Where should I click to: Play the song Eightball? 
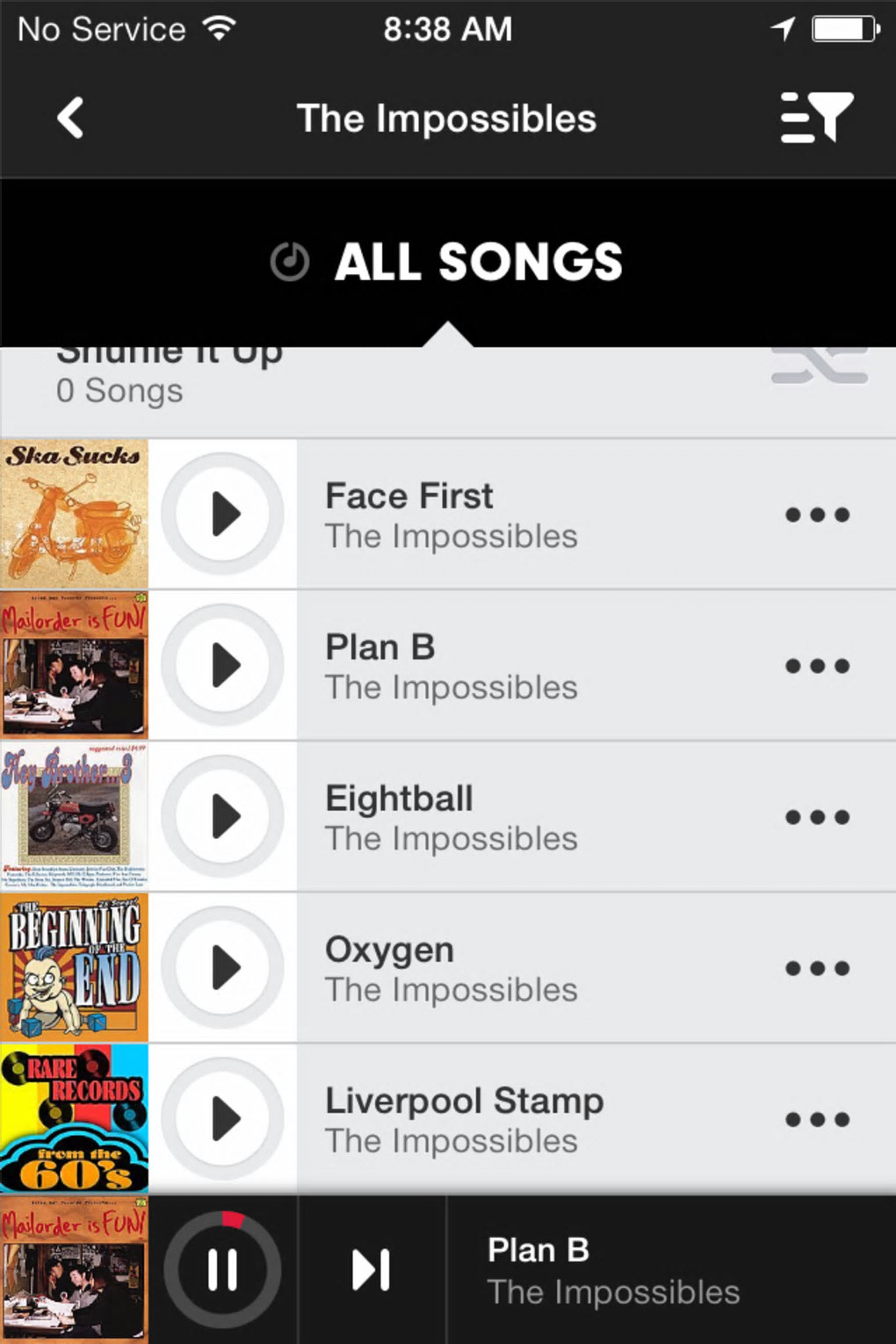223,816
